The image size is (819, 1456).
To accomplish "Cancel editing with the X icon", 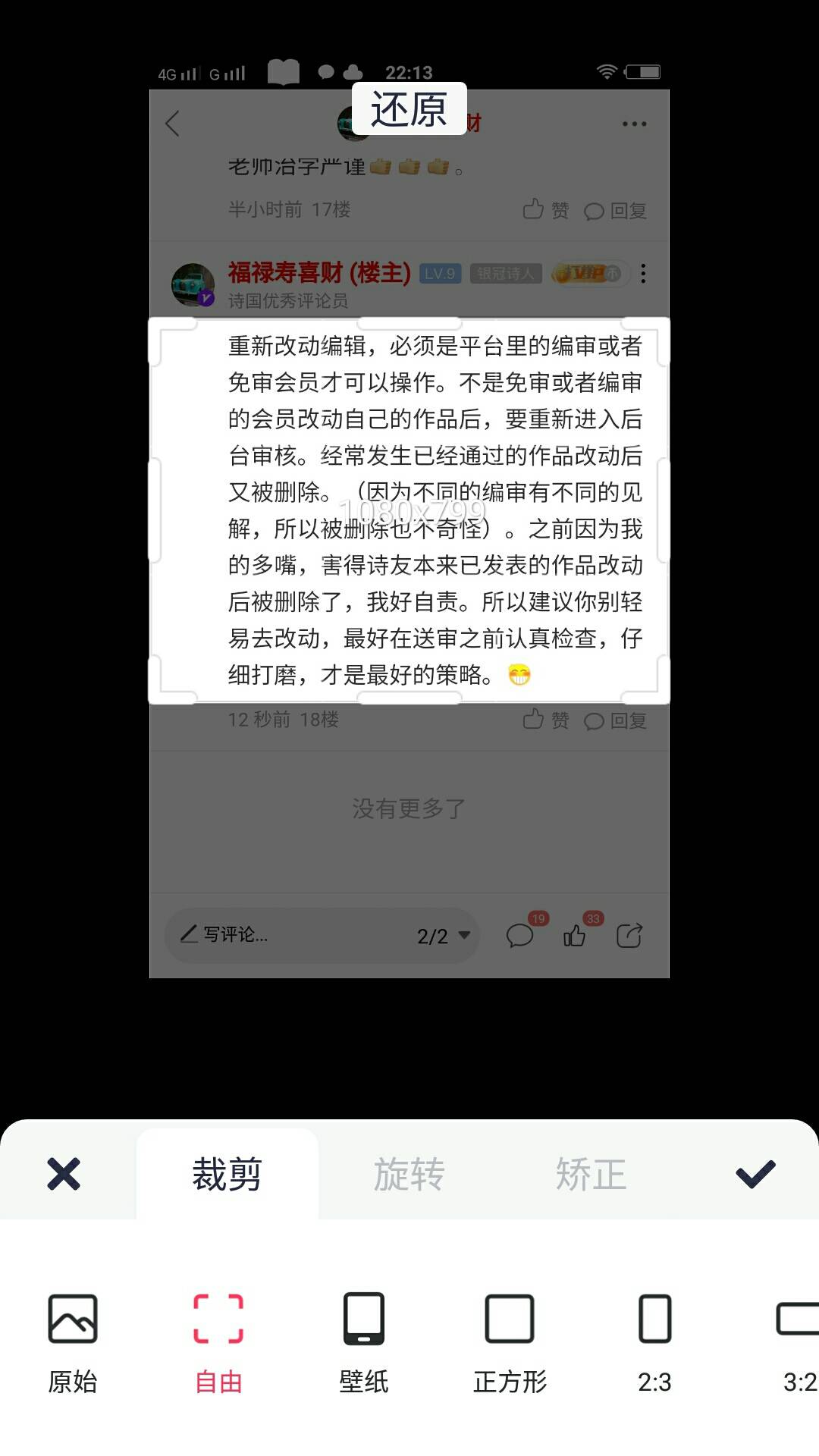I will point(64,1174).
